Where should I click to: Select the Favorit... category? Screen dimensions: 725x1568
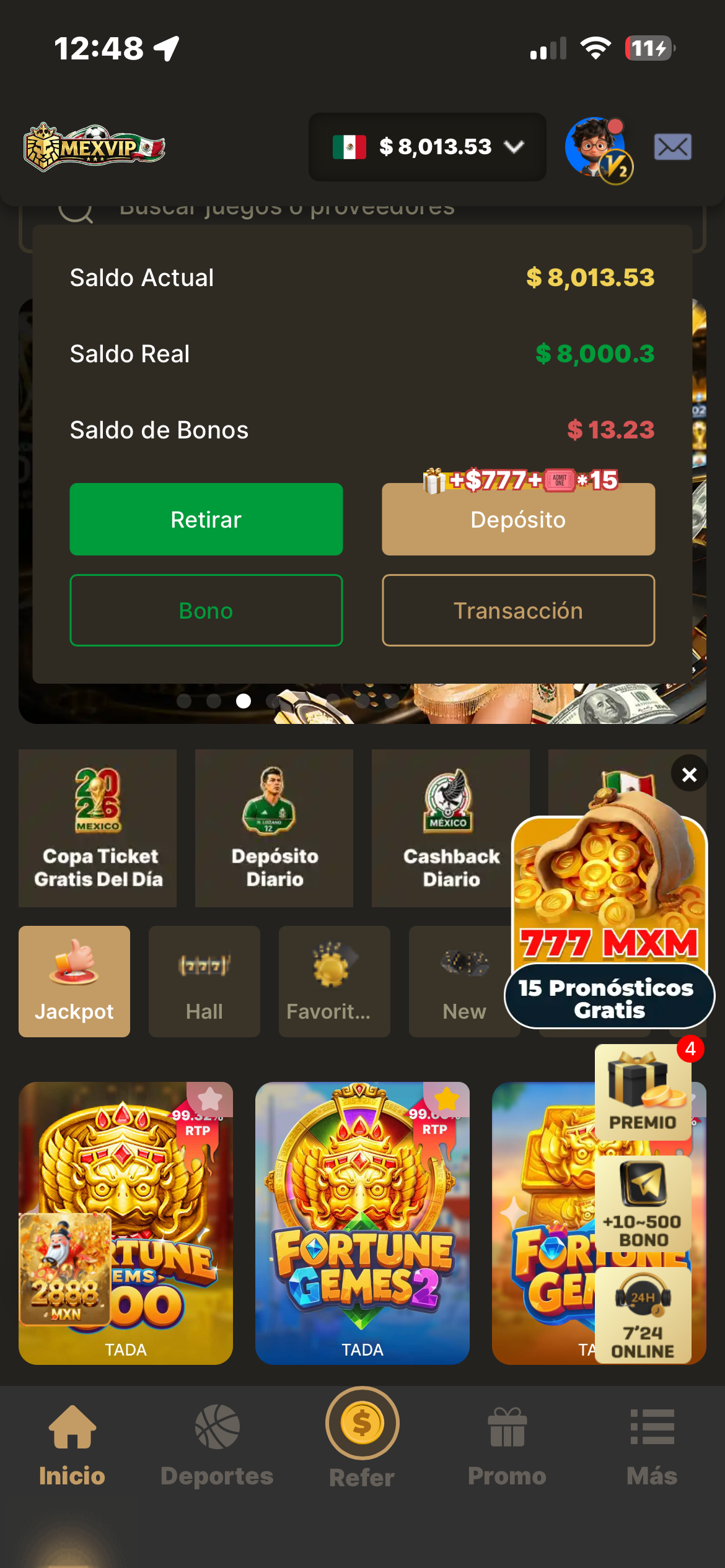click(335, 982)
